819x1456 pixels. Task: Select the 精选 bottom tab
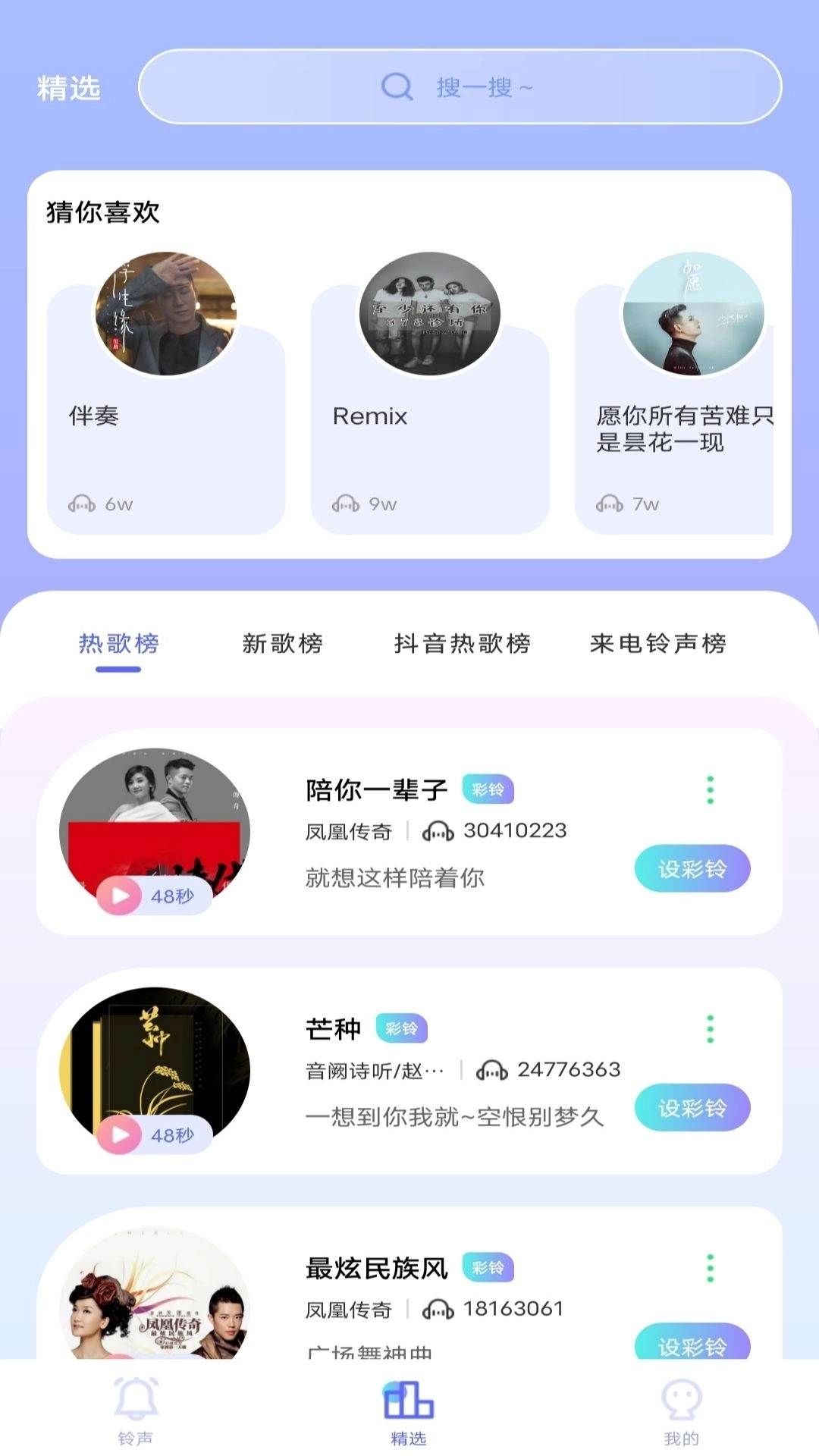tap(409, 1410)
